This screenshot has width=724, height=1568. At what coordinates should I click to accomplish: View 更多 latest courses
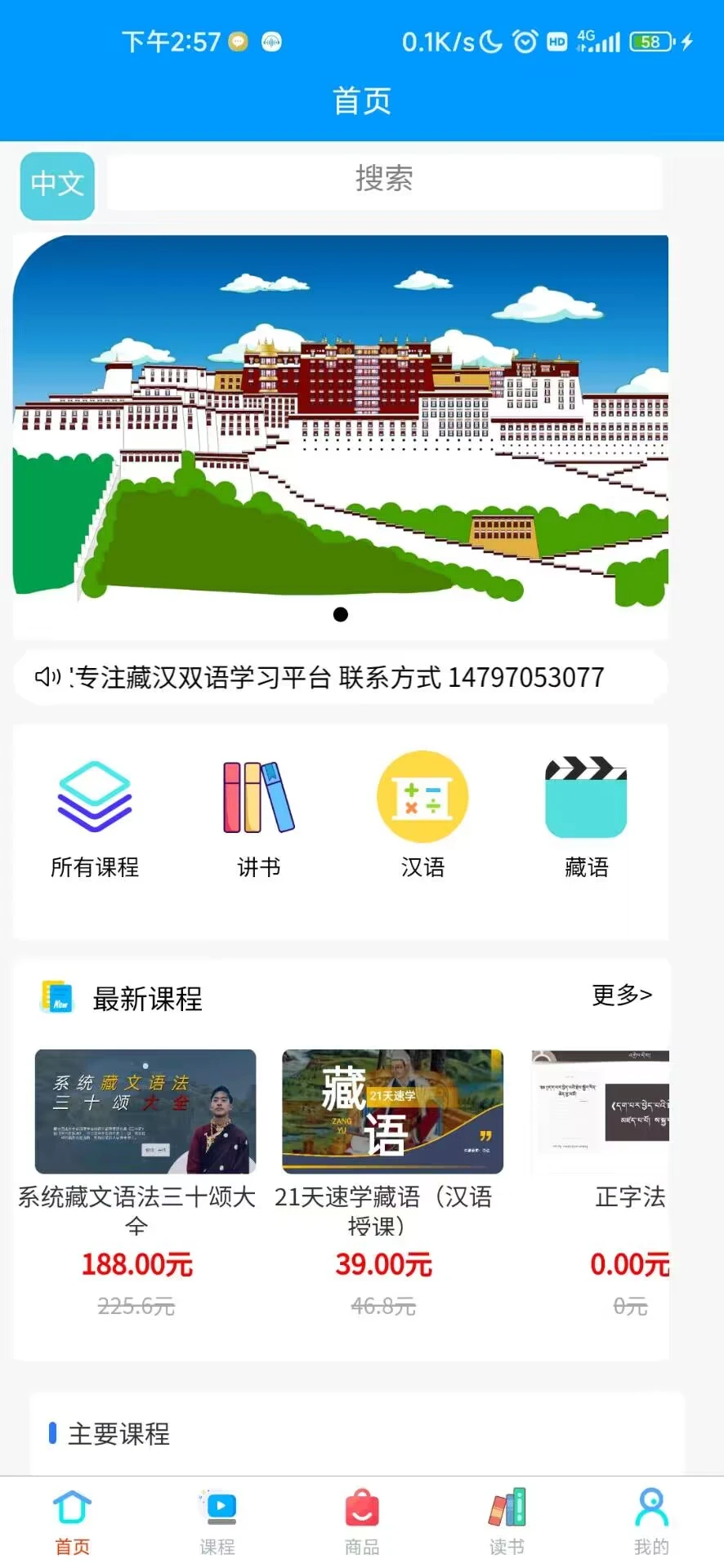[x=622, y=995]
